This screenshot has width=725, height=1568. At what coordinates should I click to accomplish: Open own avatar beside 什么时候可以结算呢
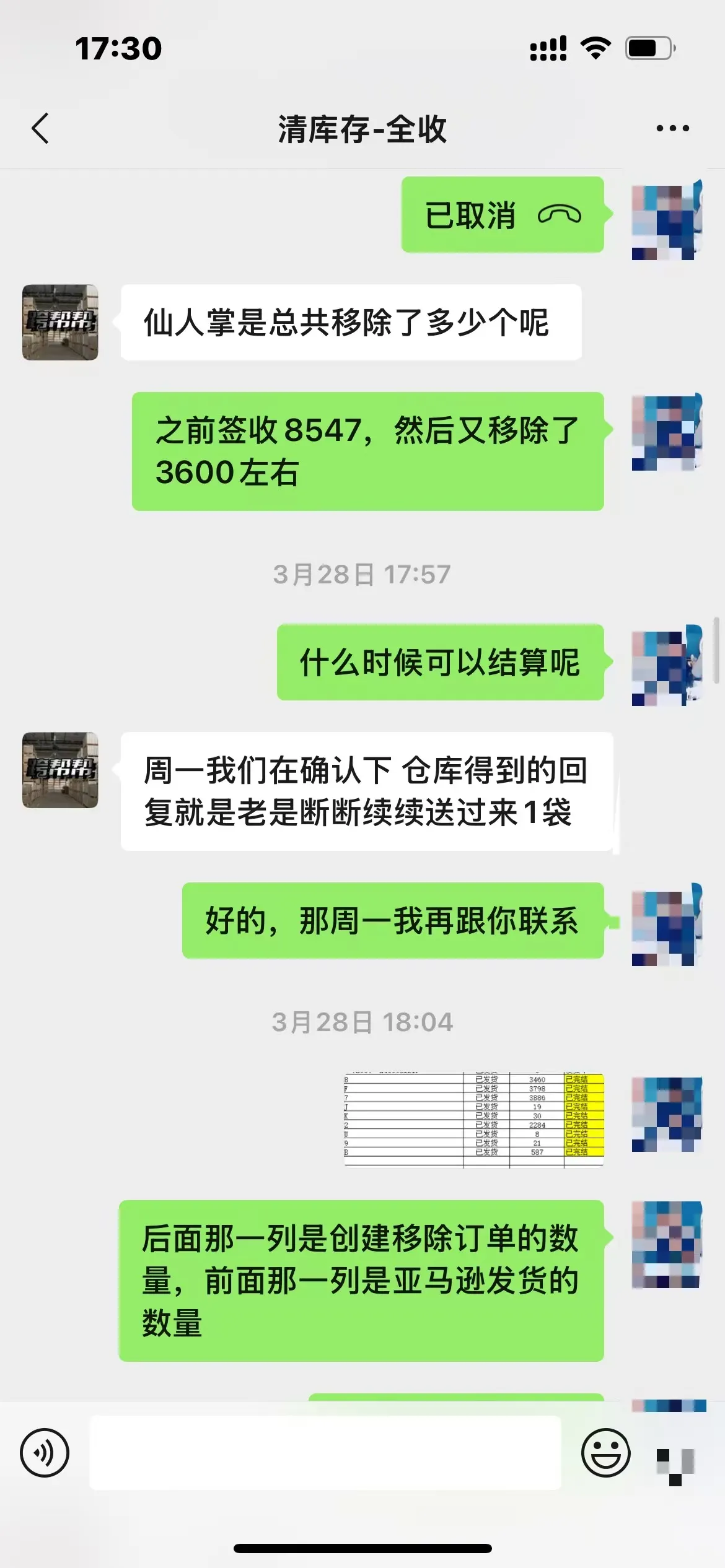(x=667, y=668)
